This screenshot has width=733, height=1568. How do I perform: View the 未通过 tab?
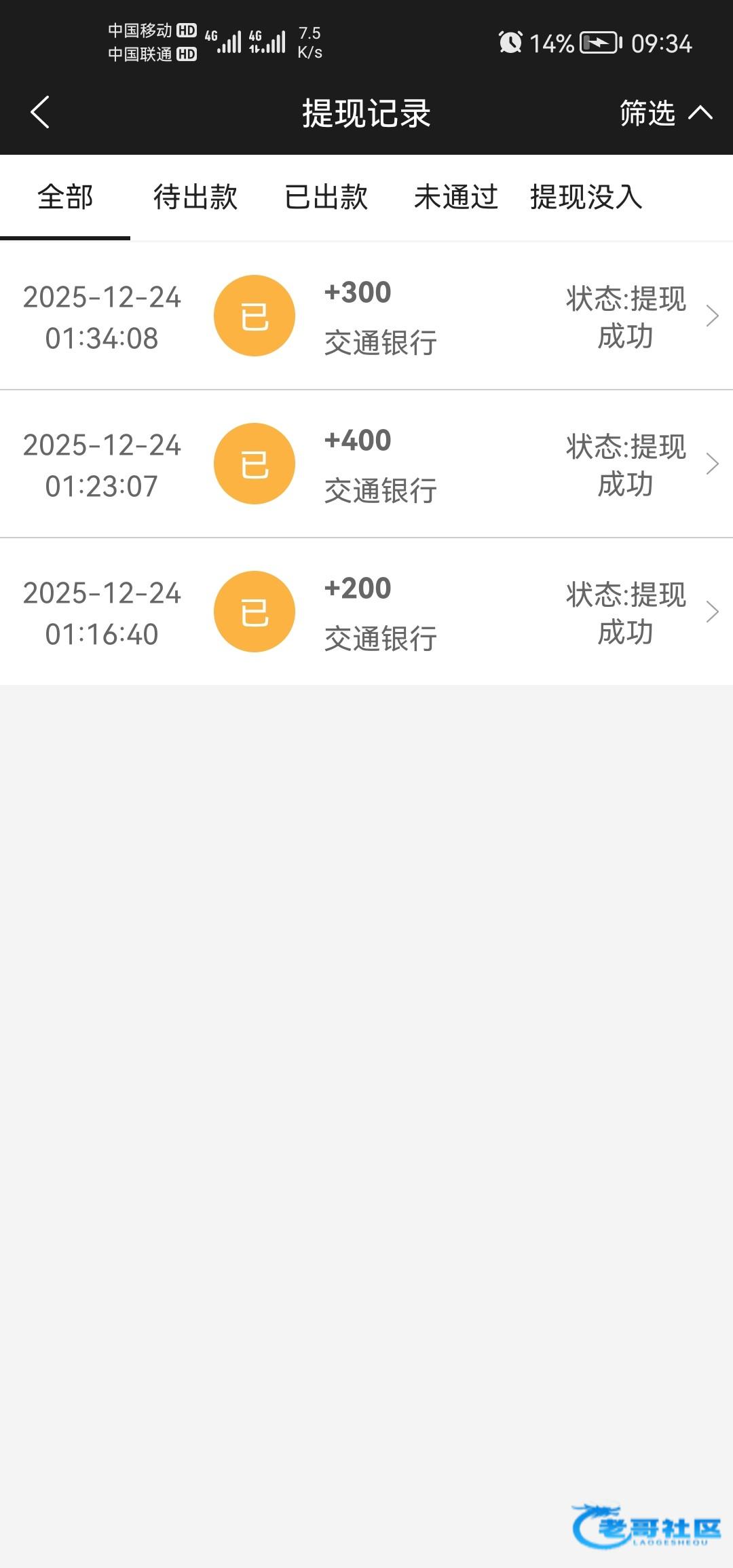(456, 198)
